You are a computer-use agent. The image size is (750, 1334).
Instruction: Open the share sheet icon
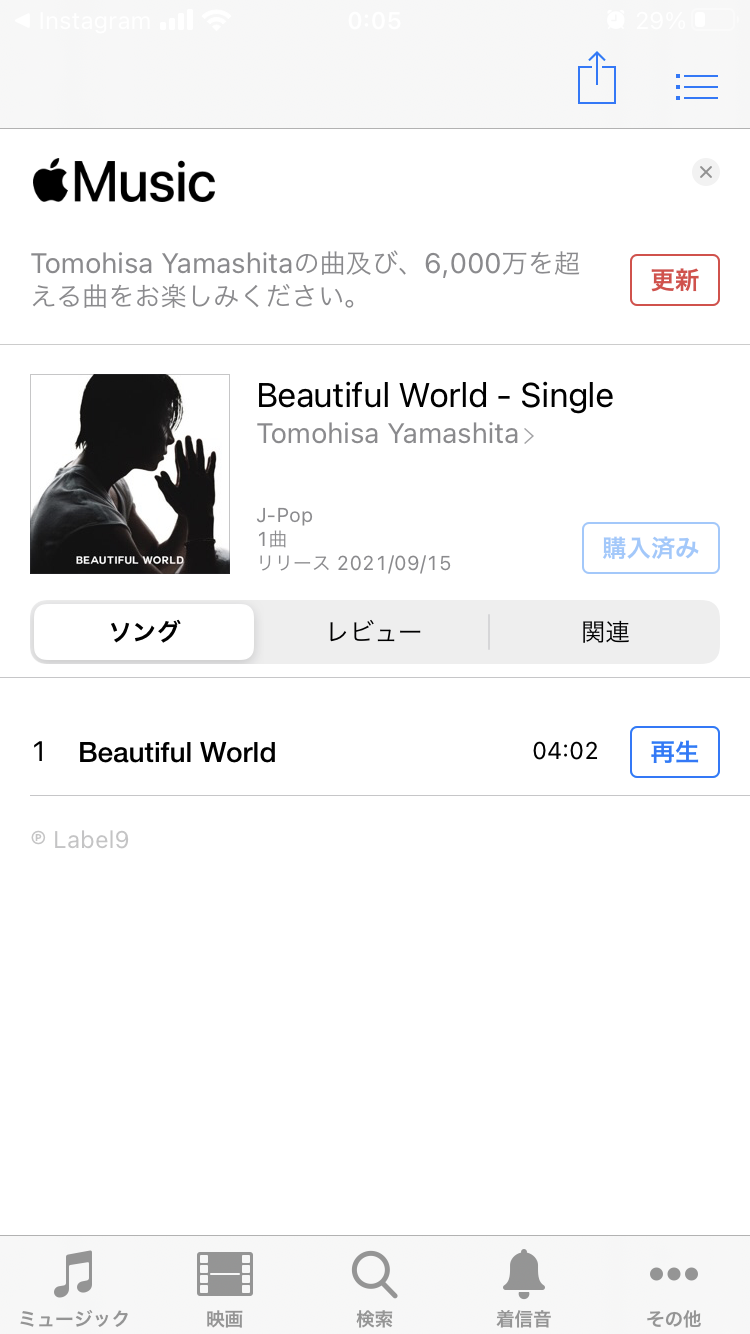597,78
